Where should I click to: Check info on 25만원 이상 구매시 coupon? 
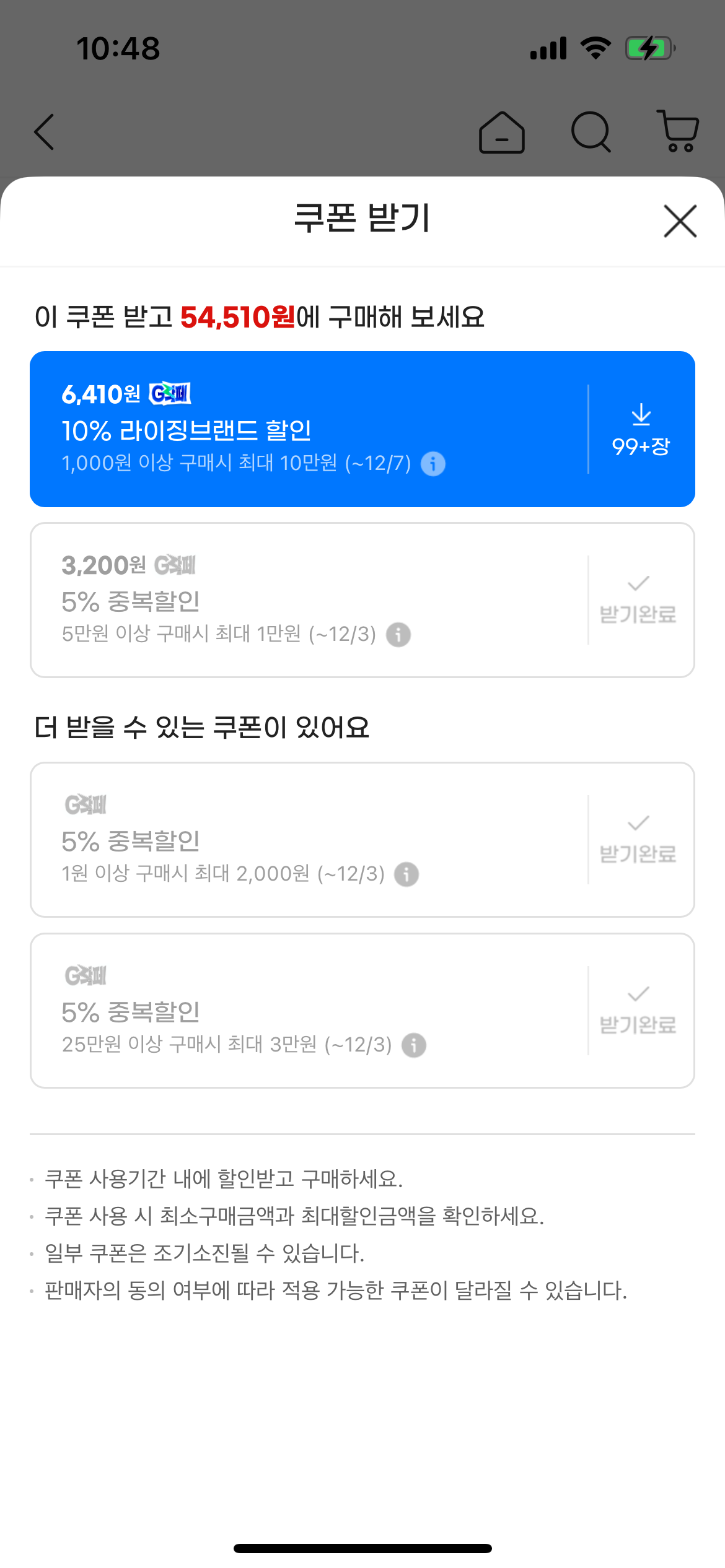click(x=414, y=1045)
